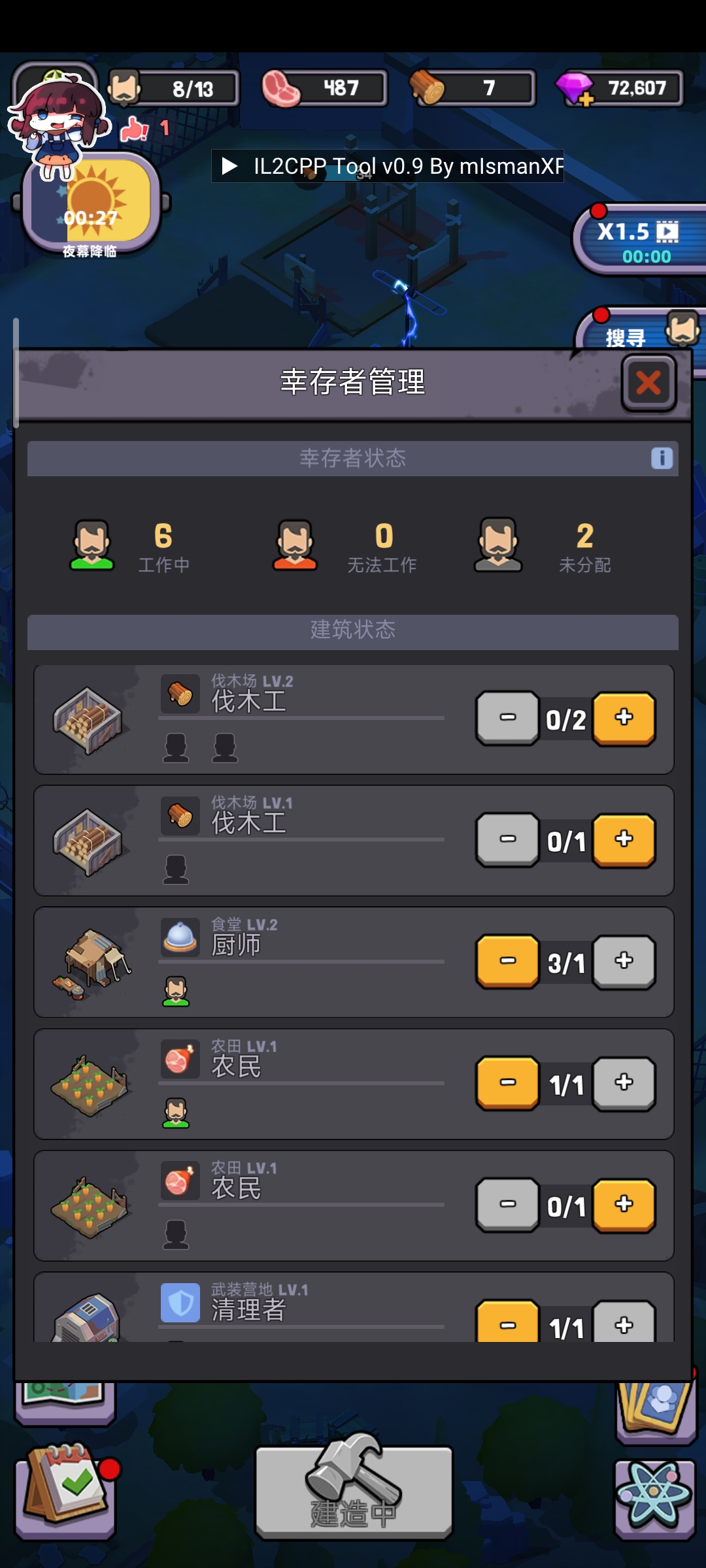
Task: Expand the IL2CPP Tool overlay
Action: pos(229,166)
